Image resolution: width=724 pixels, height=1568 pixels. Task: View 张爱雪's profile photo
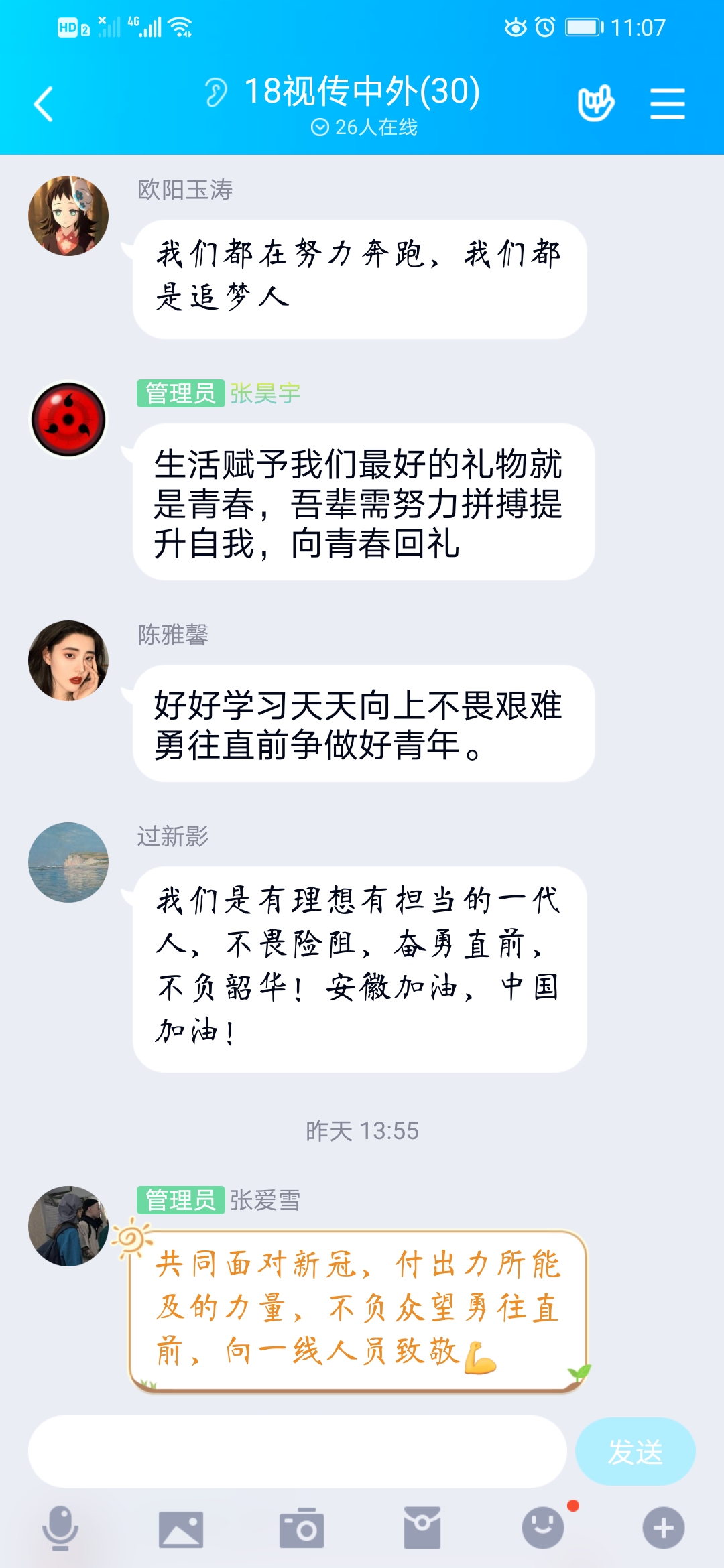coord(68,1226)
